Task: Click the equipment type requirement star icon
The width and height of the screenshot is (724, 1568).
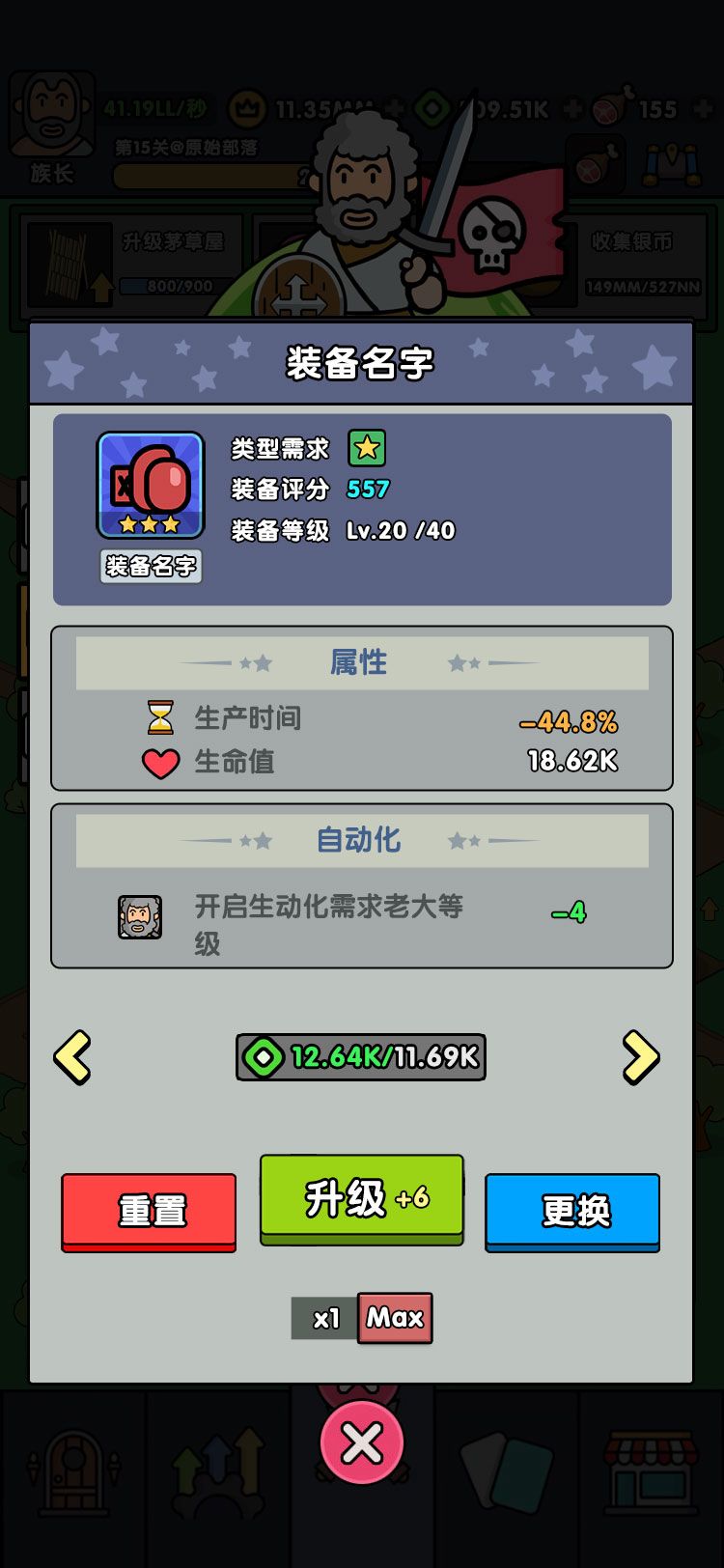Action: (x=366, y=448)
